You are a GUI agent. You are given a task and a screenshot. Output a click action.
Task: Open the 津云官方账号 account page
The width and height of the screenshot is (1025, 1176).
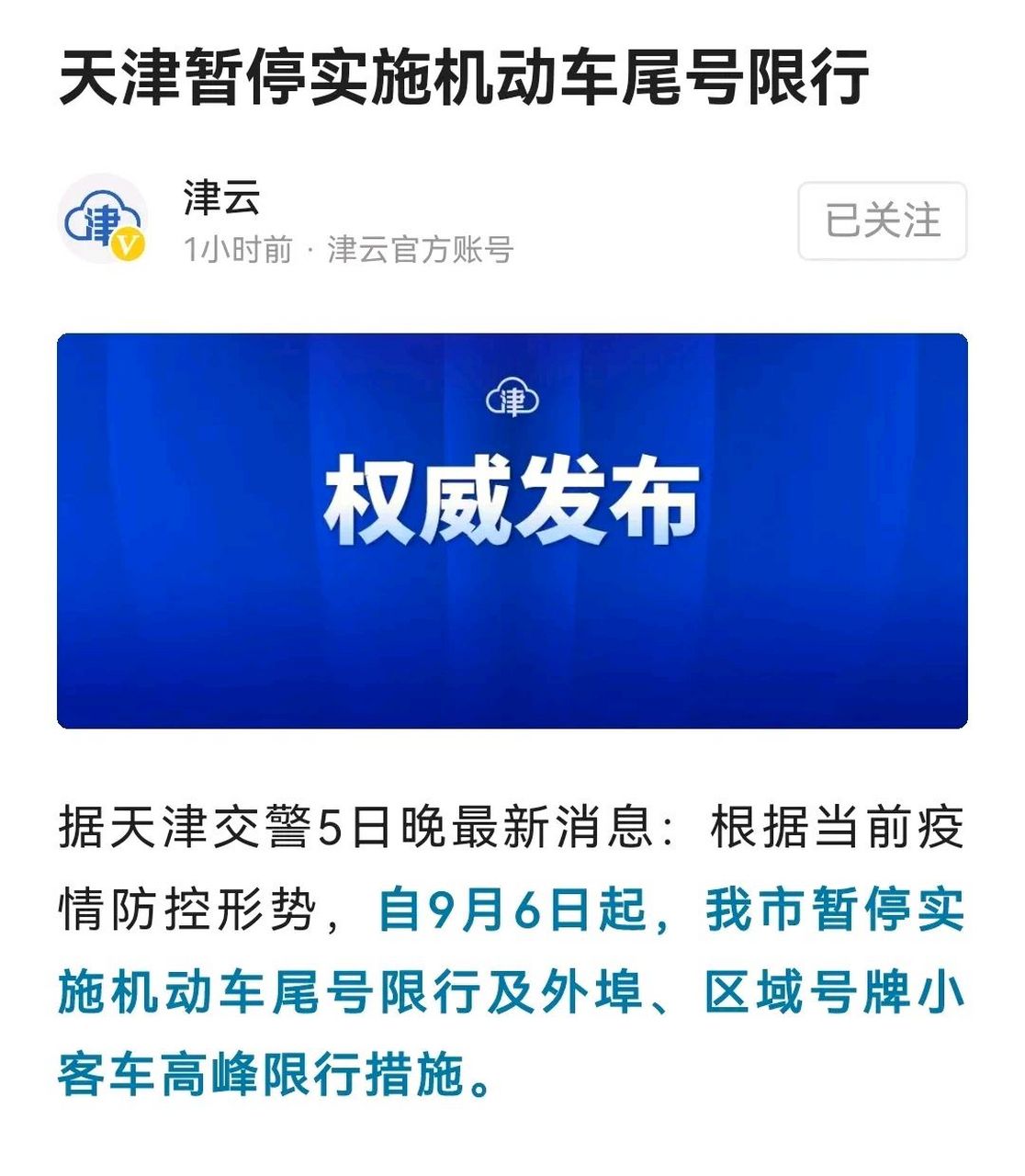[x=422, y=247]
